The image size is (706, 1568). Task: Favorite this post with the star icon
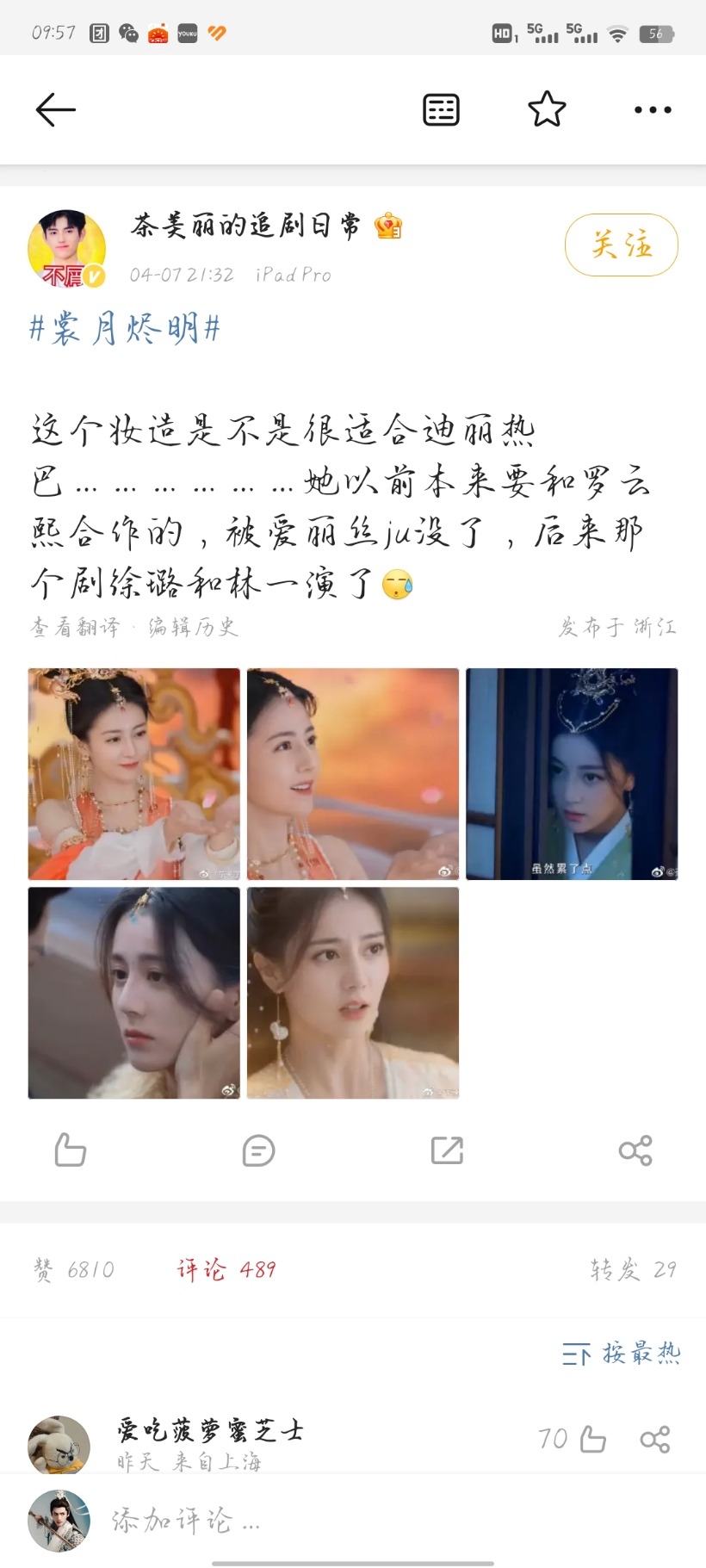547,110
